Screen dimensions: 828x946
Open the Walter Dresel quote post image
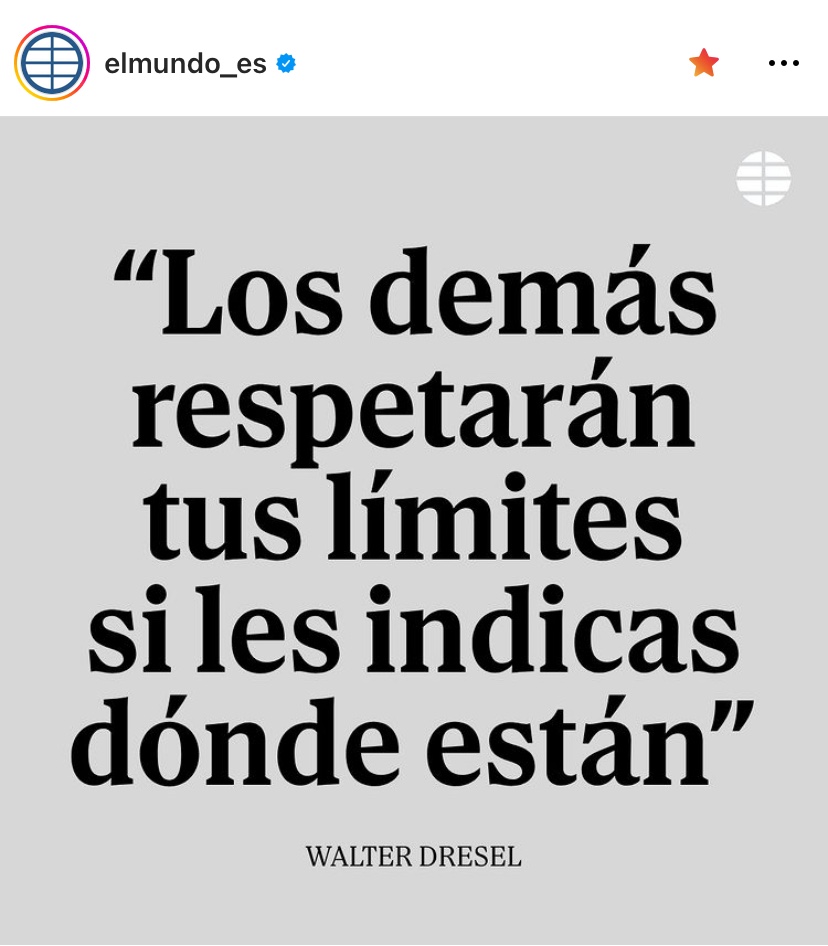coord(414,530)
